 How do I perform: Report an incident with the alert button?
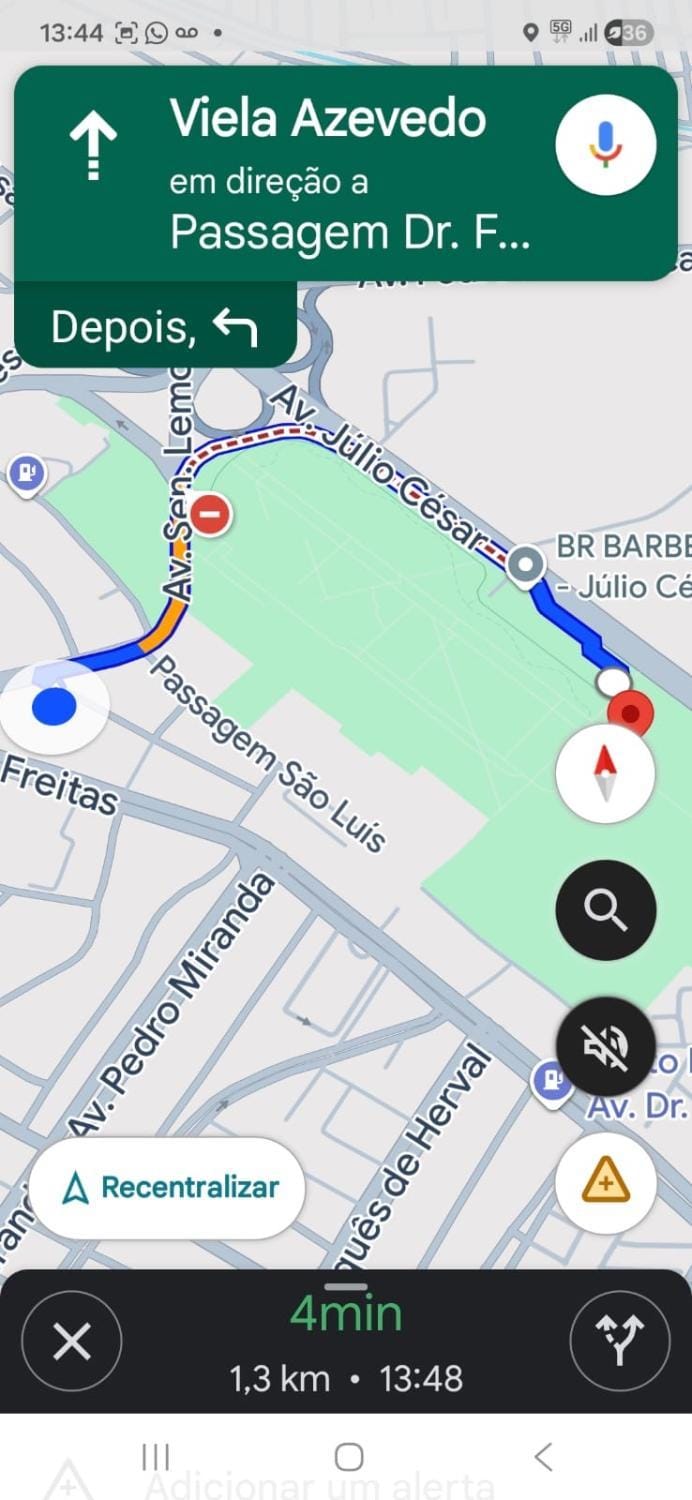point(605,1184)
